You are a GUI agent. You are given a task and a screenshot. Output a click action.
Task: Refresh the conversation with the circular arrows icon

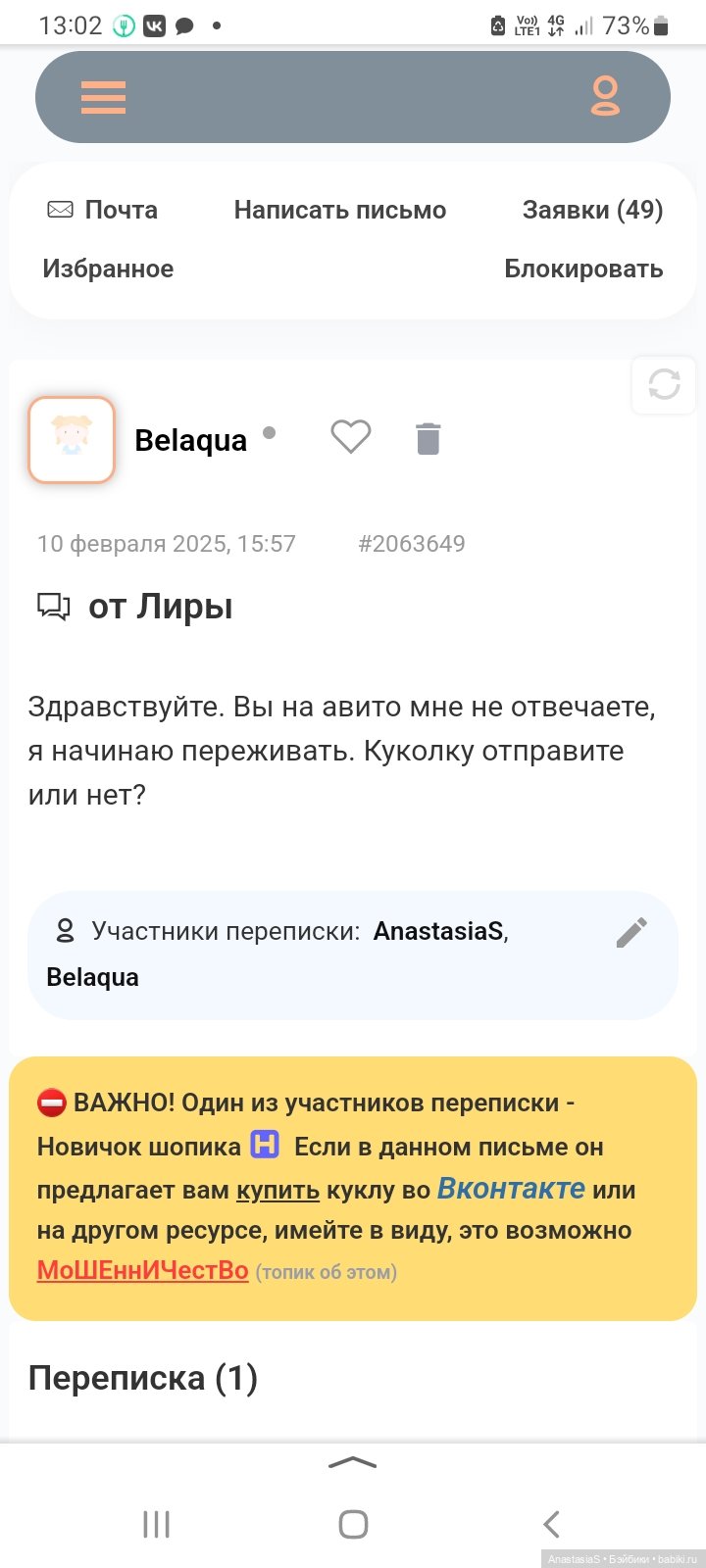pos(663,385)
